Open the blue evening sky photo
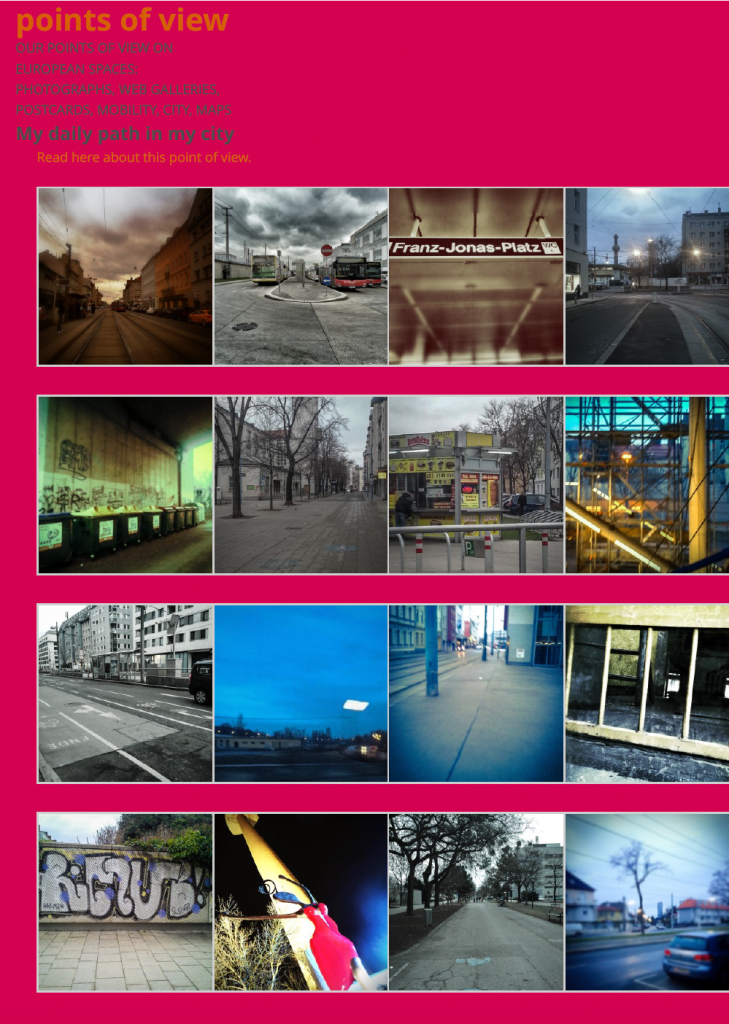Image resolution: width=729 pixels, height=1024 pixels. [300, 693]
